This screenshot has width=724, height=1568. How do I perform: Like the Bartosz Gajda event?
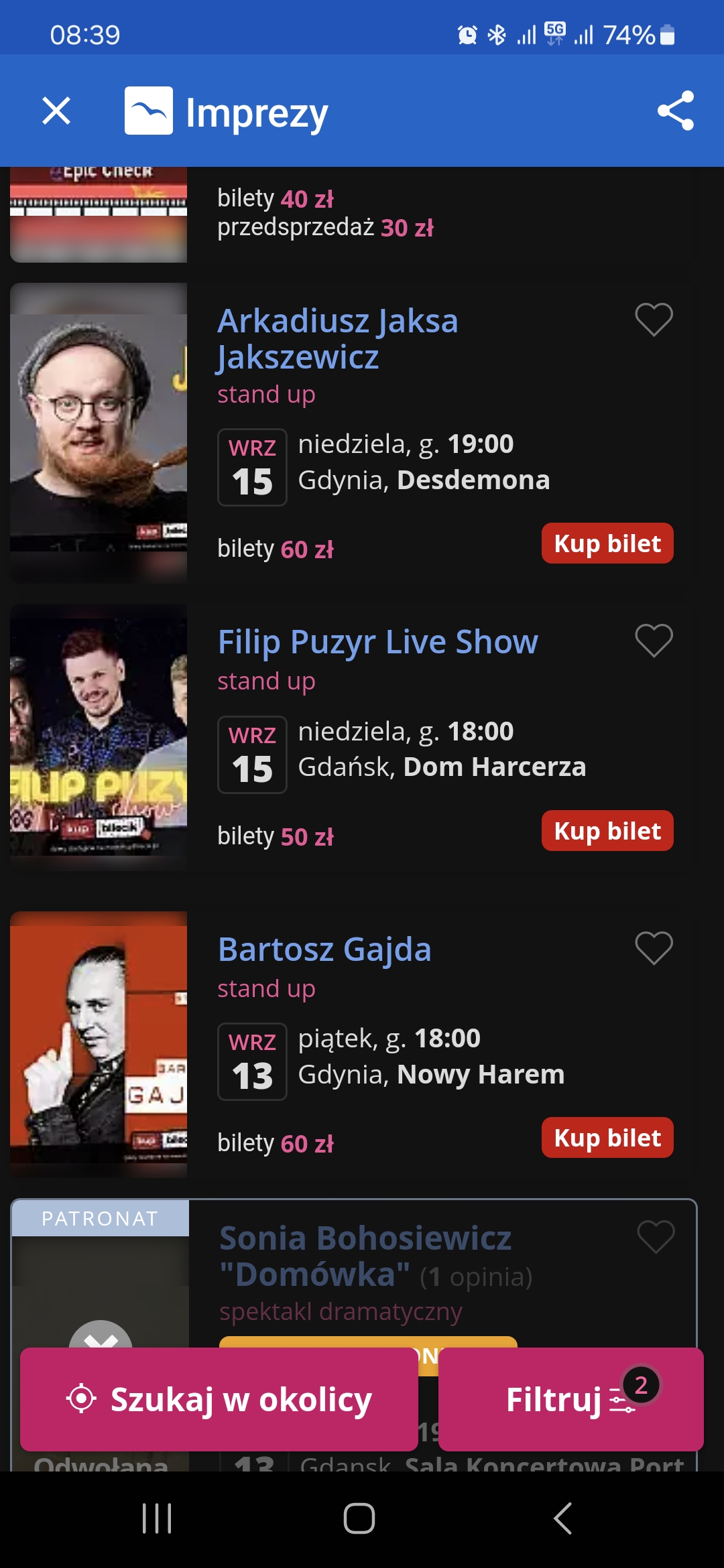click(654, 948)
